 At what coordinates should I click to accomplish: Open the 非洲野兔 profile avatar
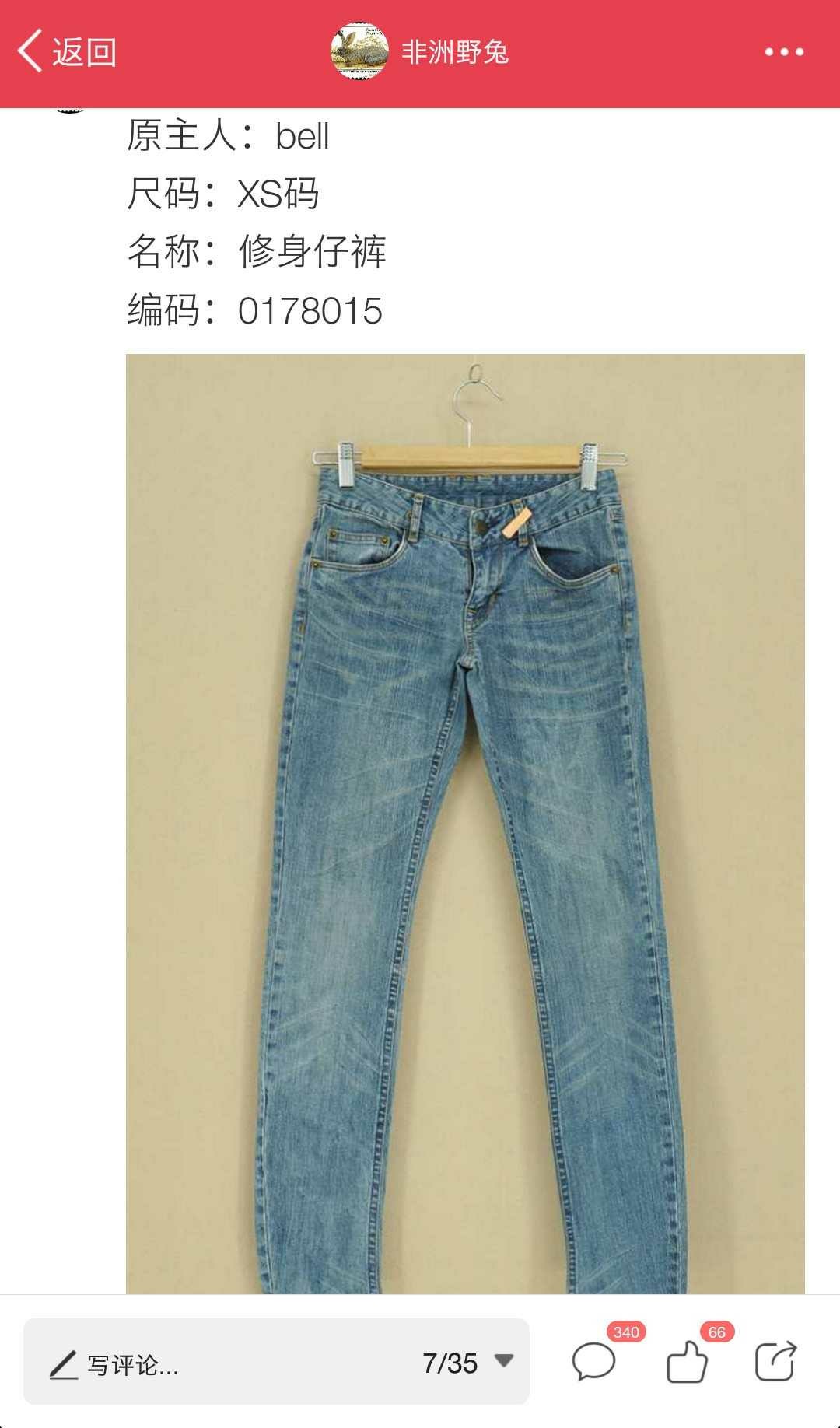coord(359,51)
